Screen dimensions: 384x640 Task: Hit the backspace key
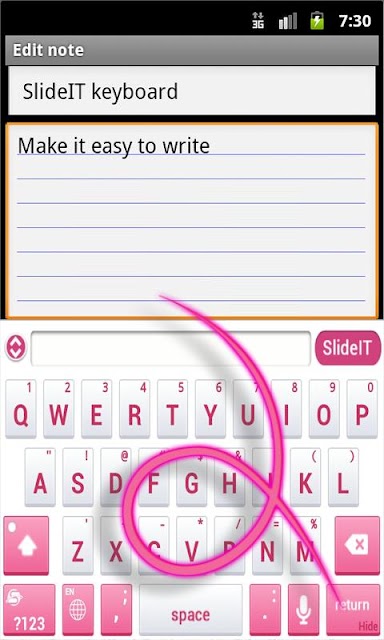(357, 545)
